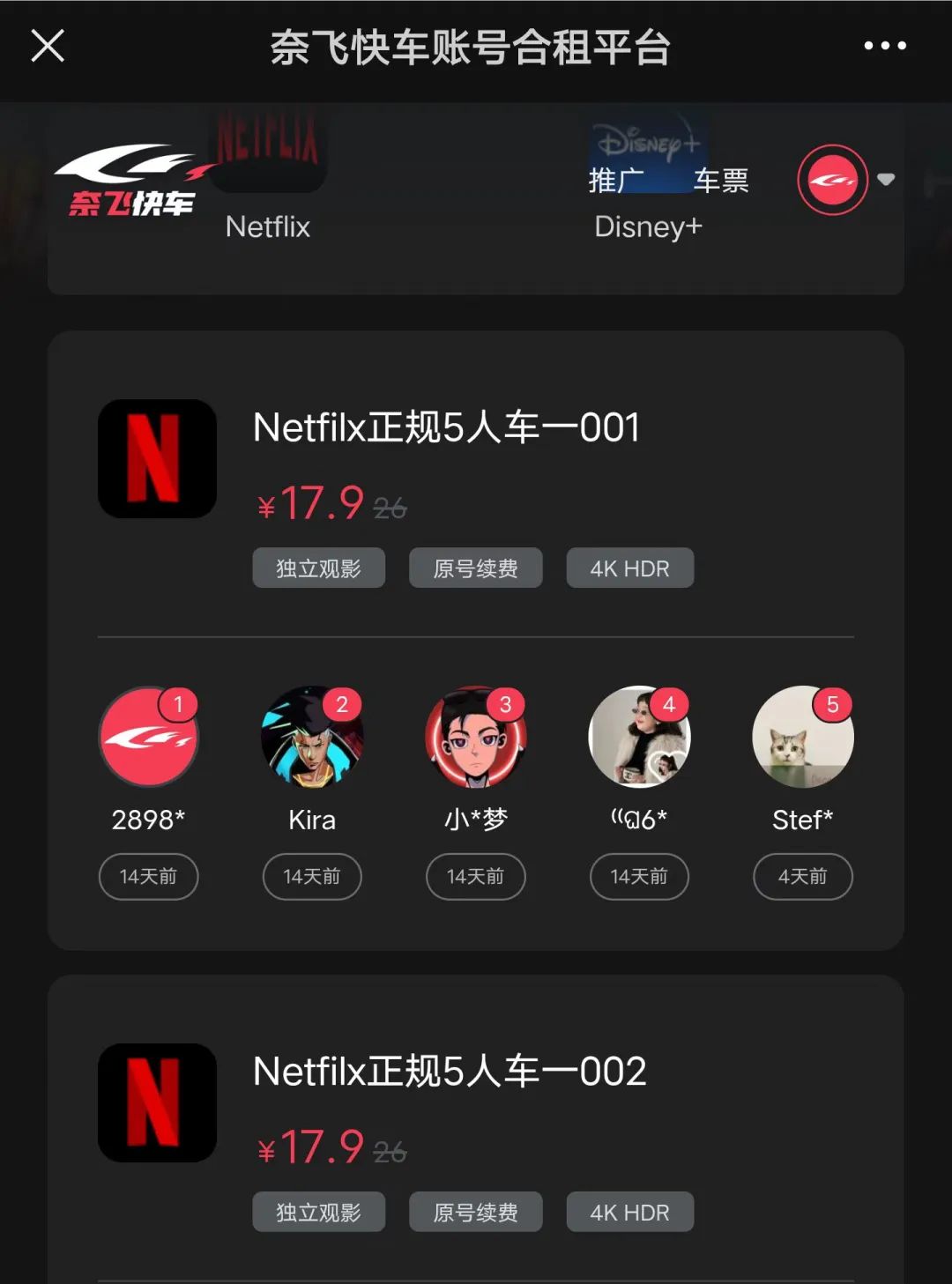Open the Netflix app icon on listing 001

click(156, 457)
